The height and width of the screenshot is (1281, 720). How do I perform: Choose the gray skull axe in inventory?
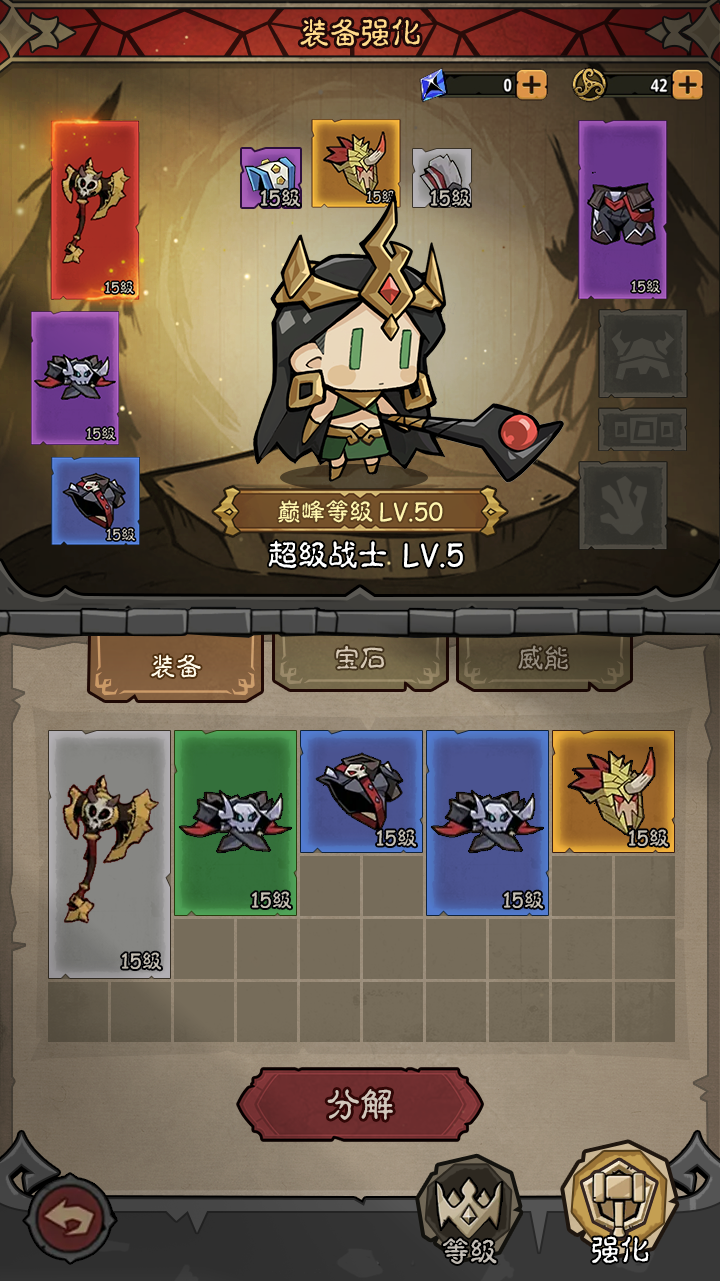pyautogui.click(x=109, y=853)
